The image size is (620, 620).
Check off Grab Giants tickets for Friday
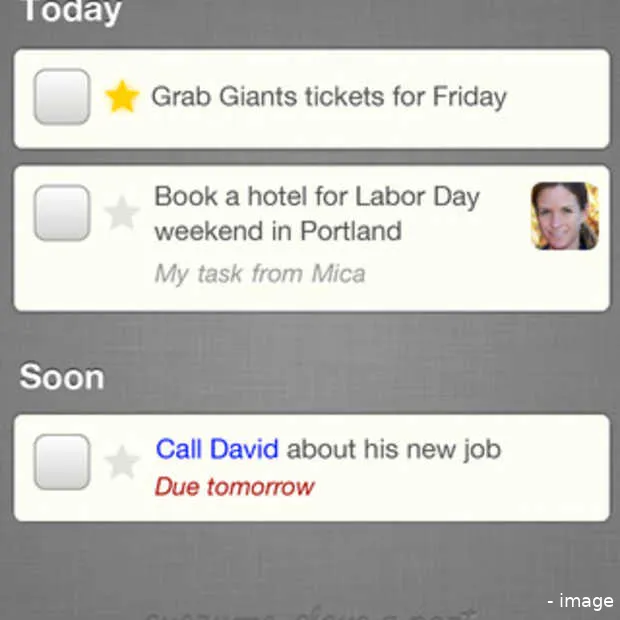point(61,97)
